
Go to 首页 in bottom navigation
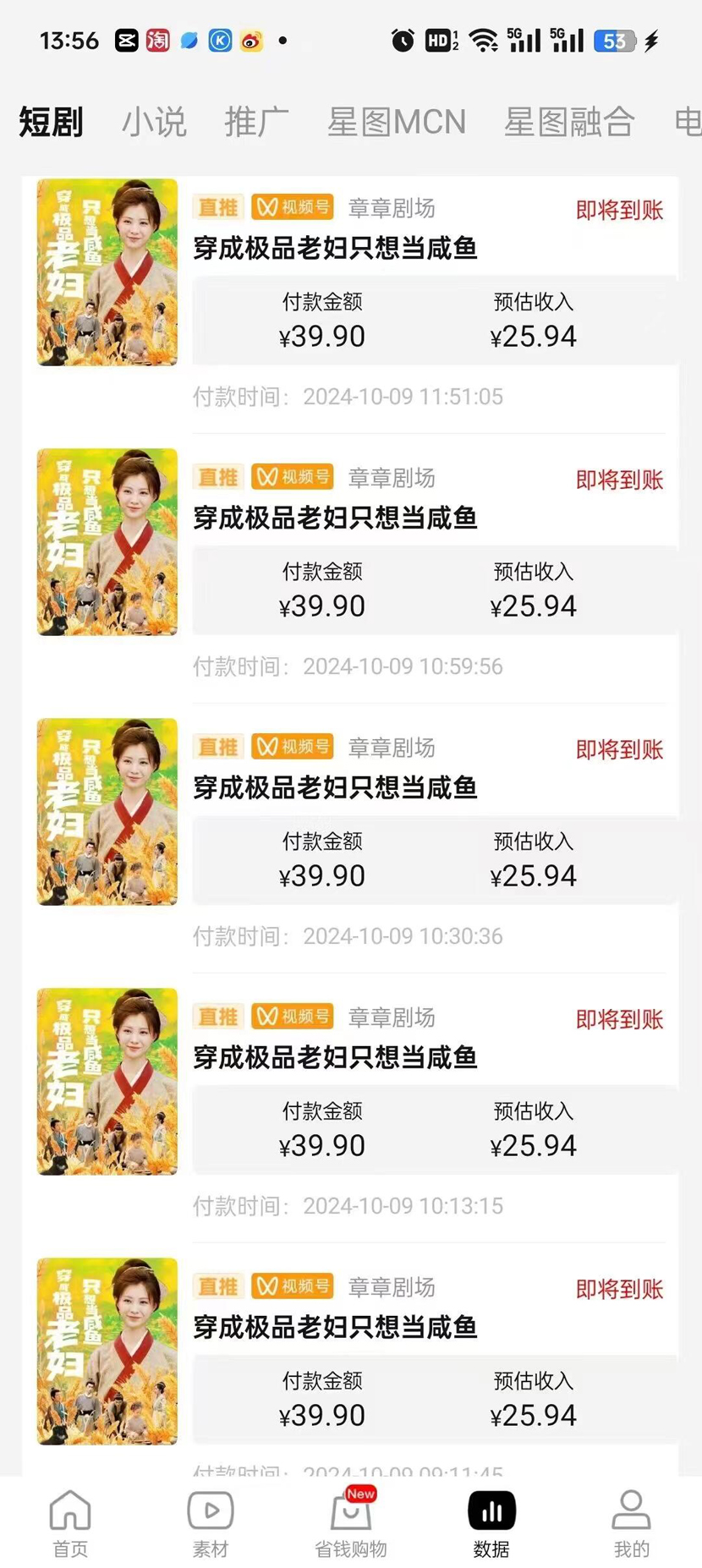pyautogui.click(x=70, y=1523)
